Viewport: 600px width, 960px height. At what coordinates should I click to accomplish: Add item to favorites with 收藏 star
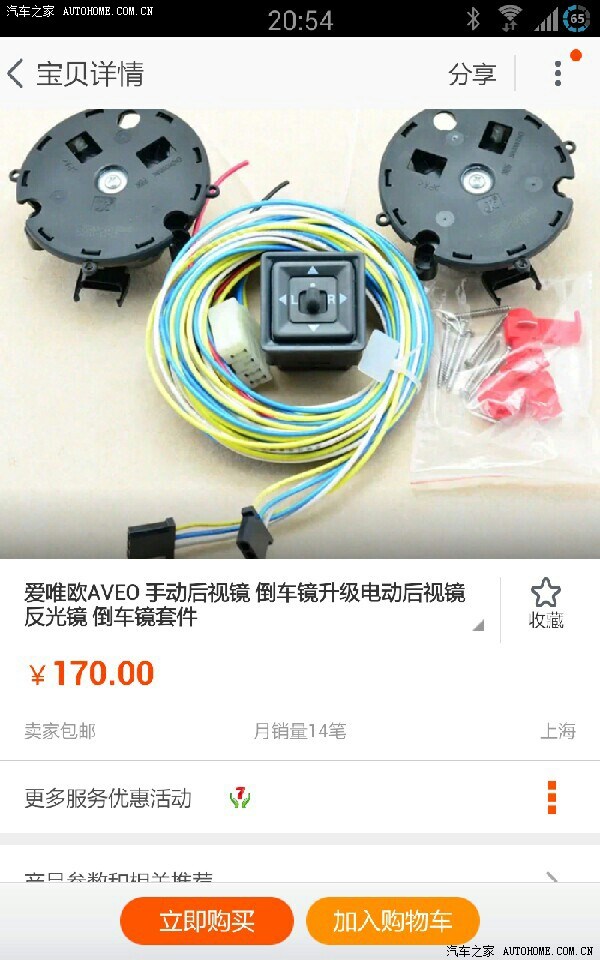[546, 603]
